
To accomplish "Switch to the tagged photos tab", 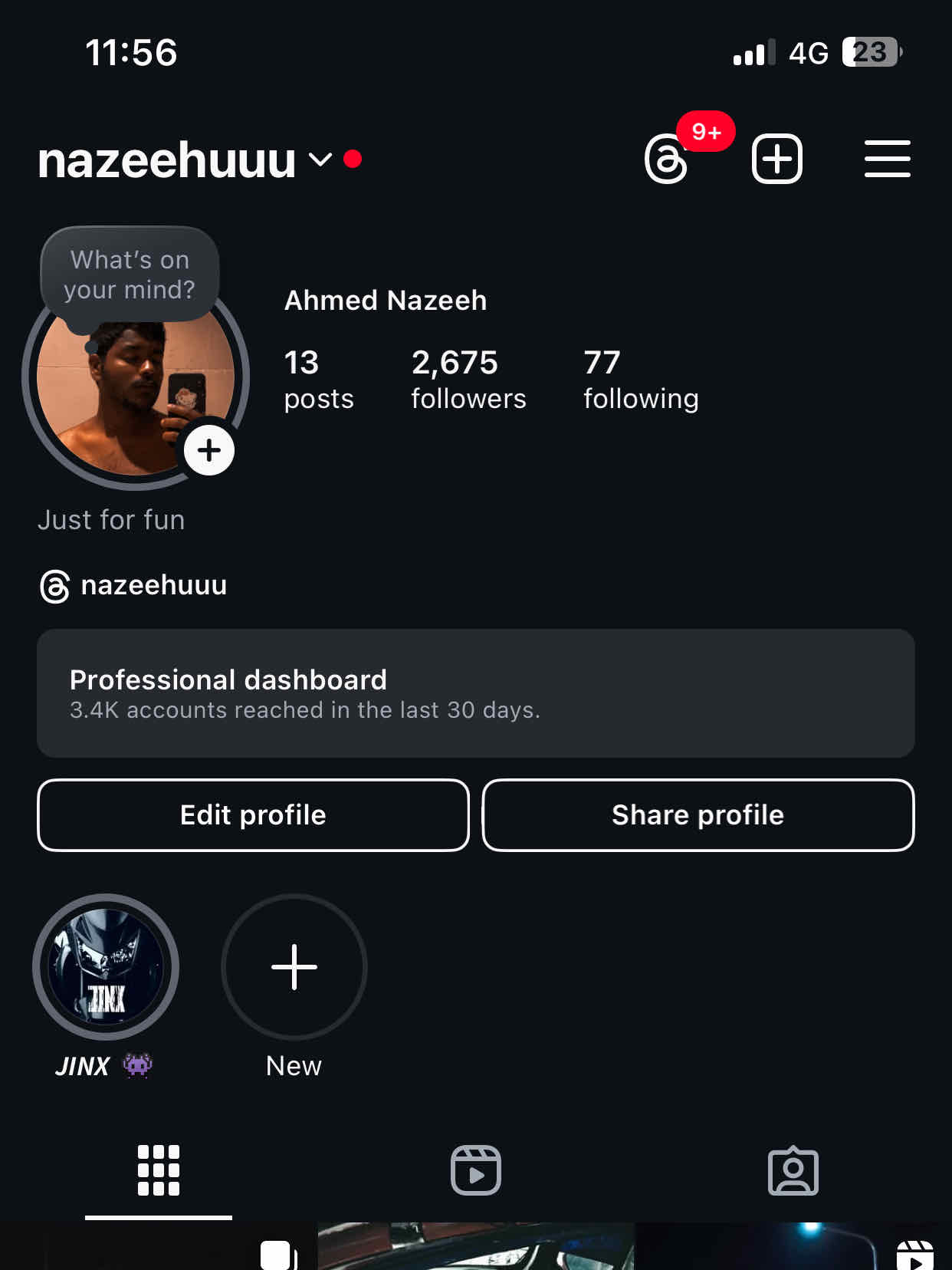I will click(x=793, y=1170).
